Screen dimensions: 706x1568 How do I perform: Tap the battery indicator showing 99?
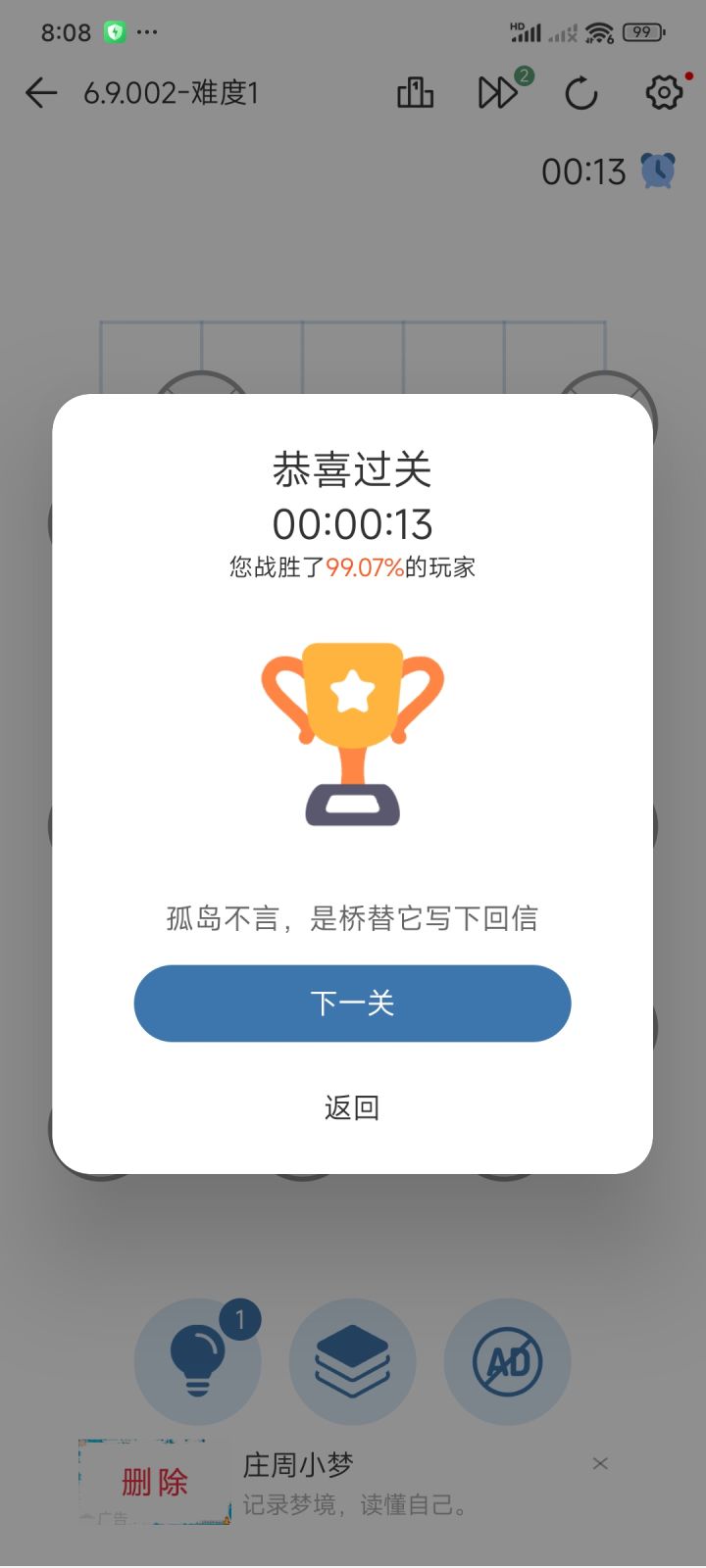pos(642,31)
